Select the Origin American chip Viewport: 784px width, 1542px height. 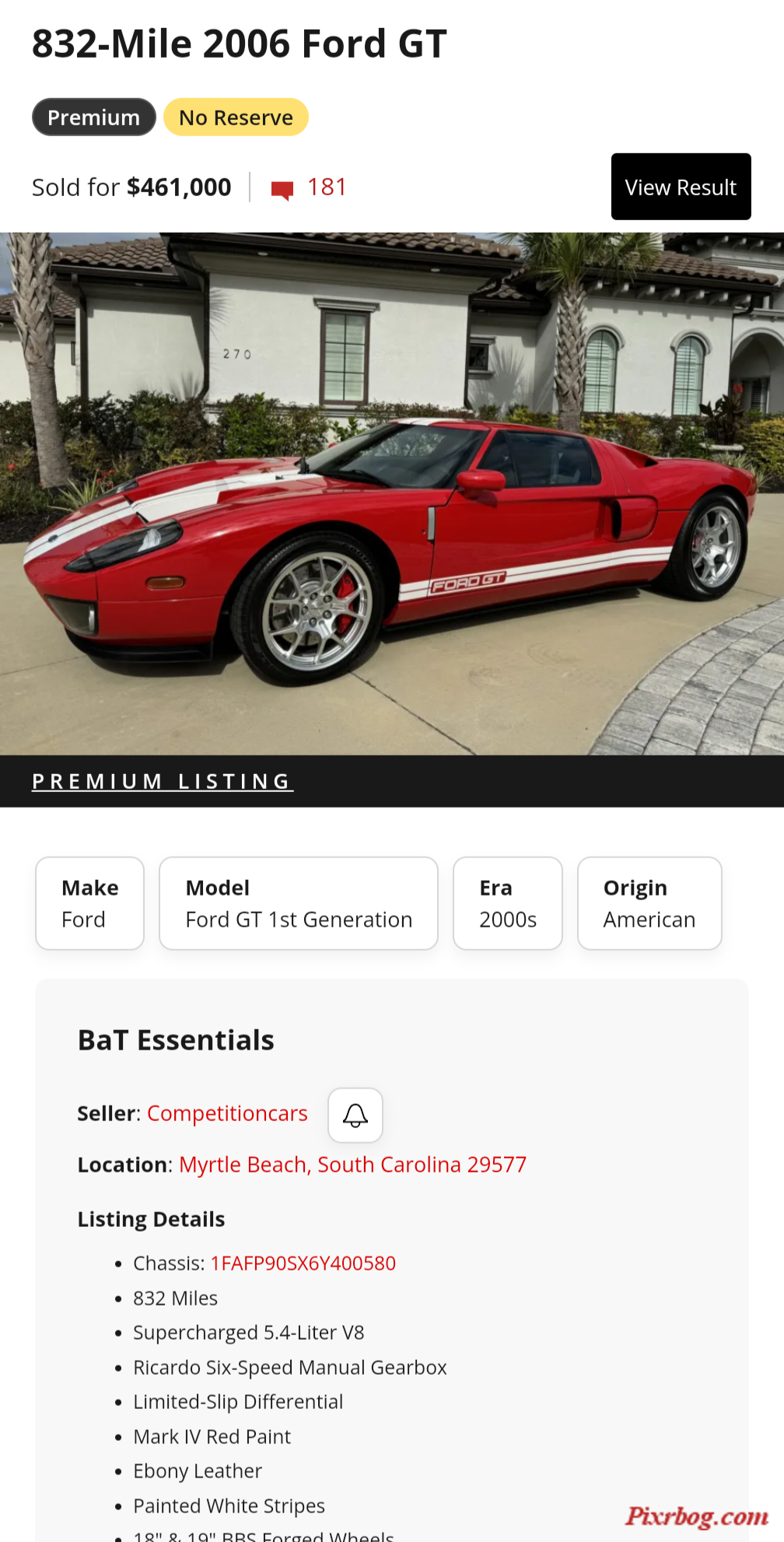[x=649, y=903]
